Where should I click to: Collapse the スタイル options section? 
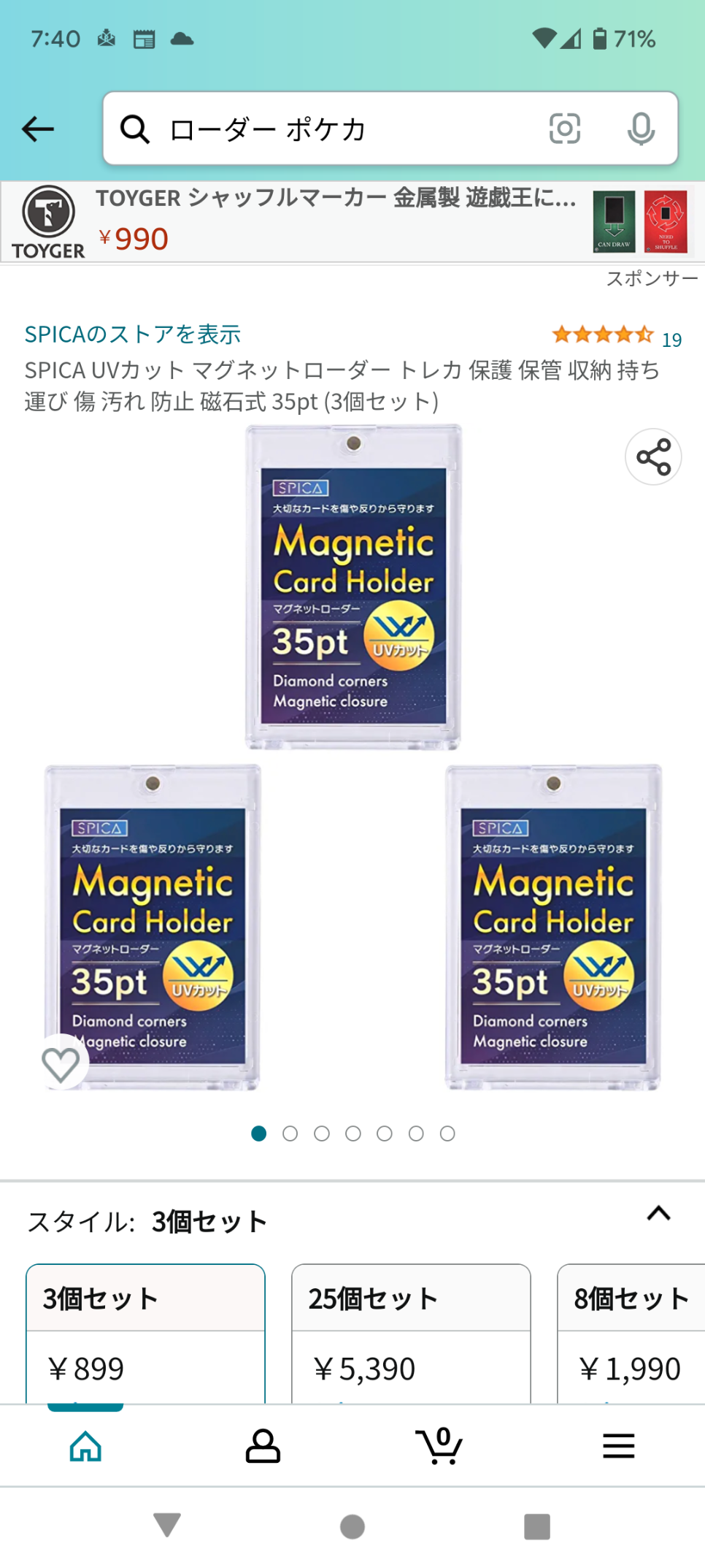pos(658,1214)
